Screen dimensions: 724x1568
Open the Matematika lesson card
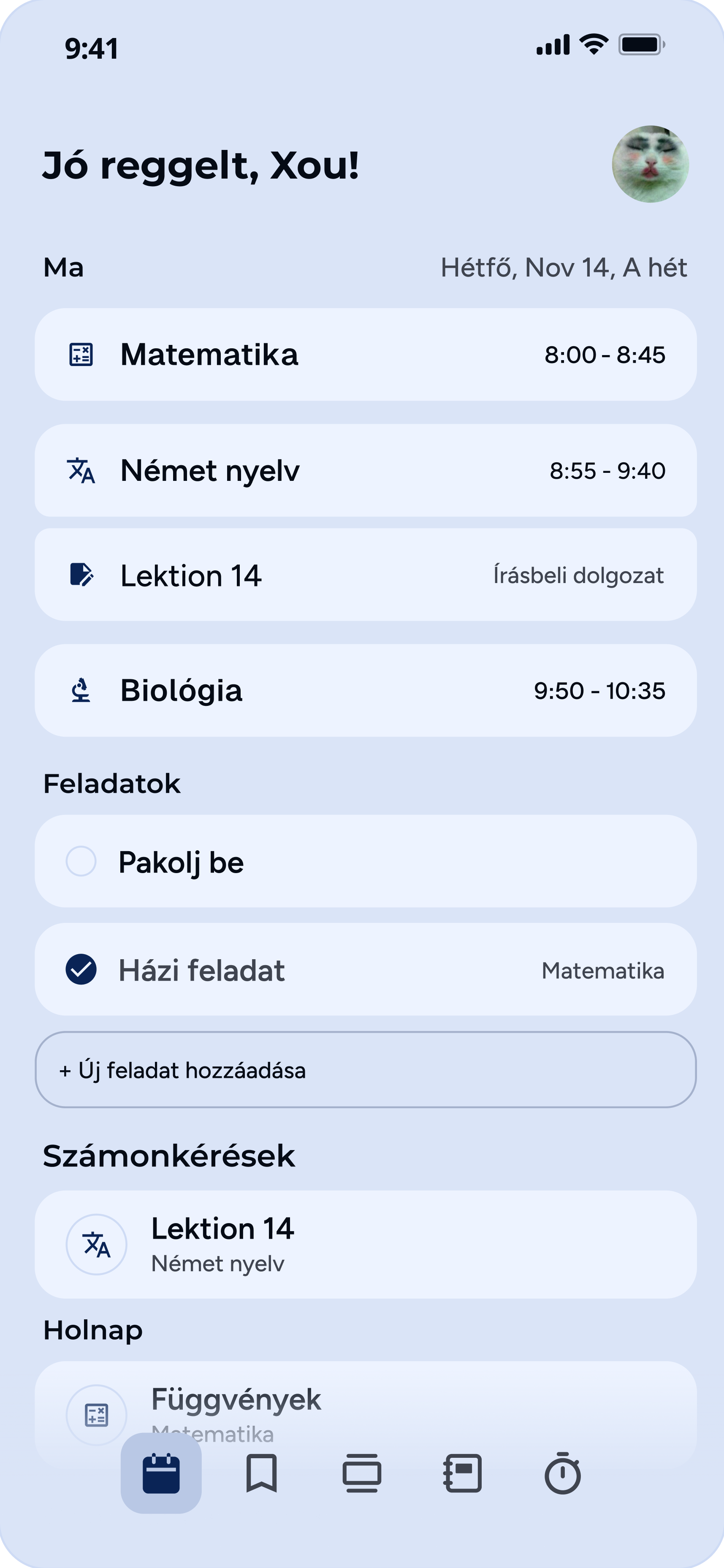tap(365, 354)
